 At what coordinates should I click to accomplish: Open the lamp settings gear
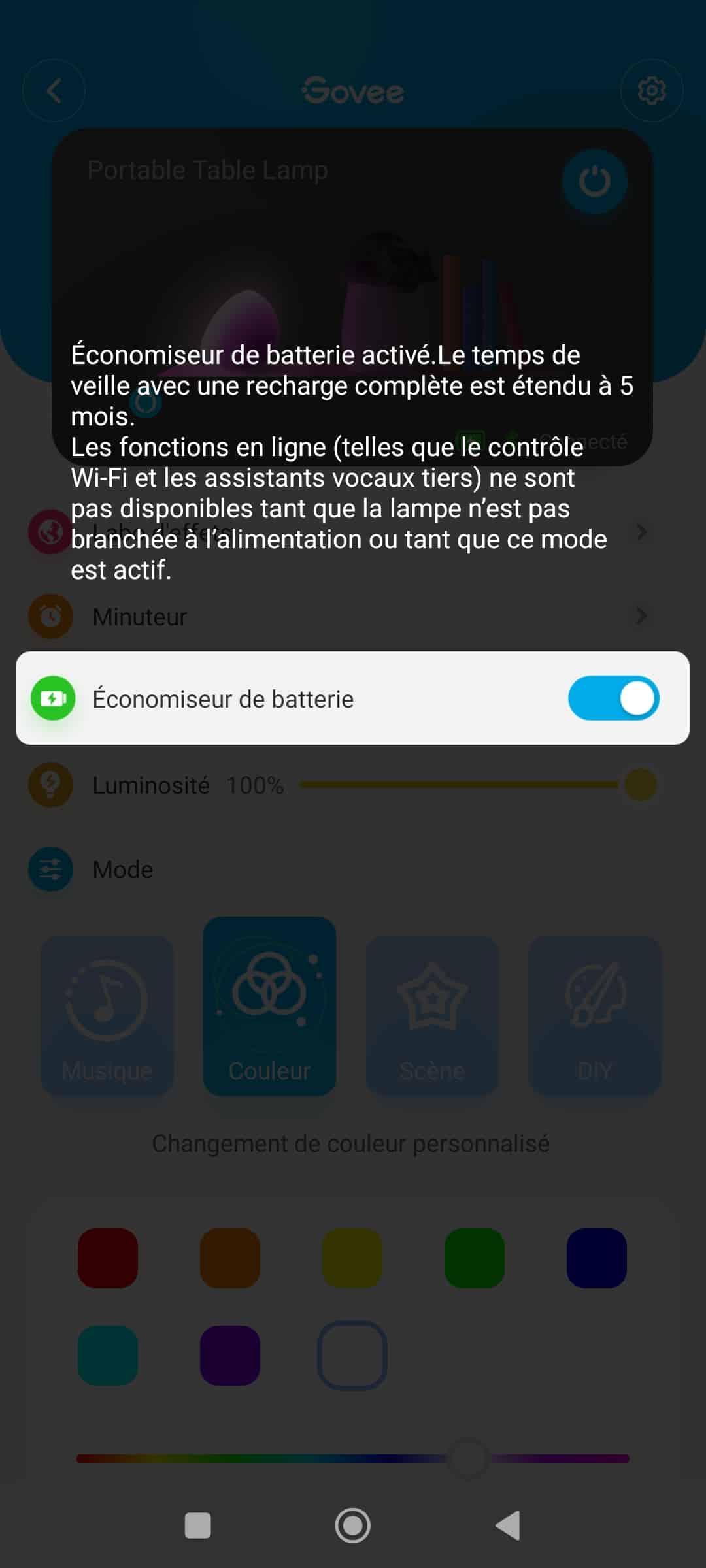coord(651,91)
